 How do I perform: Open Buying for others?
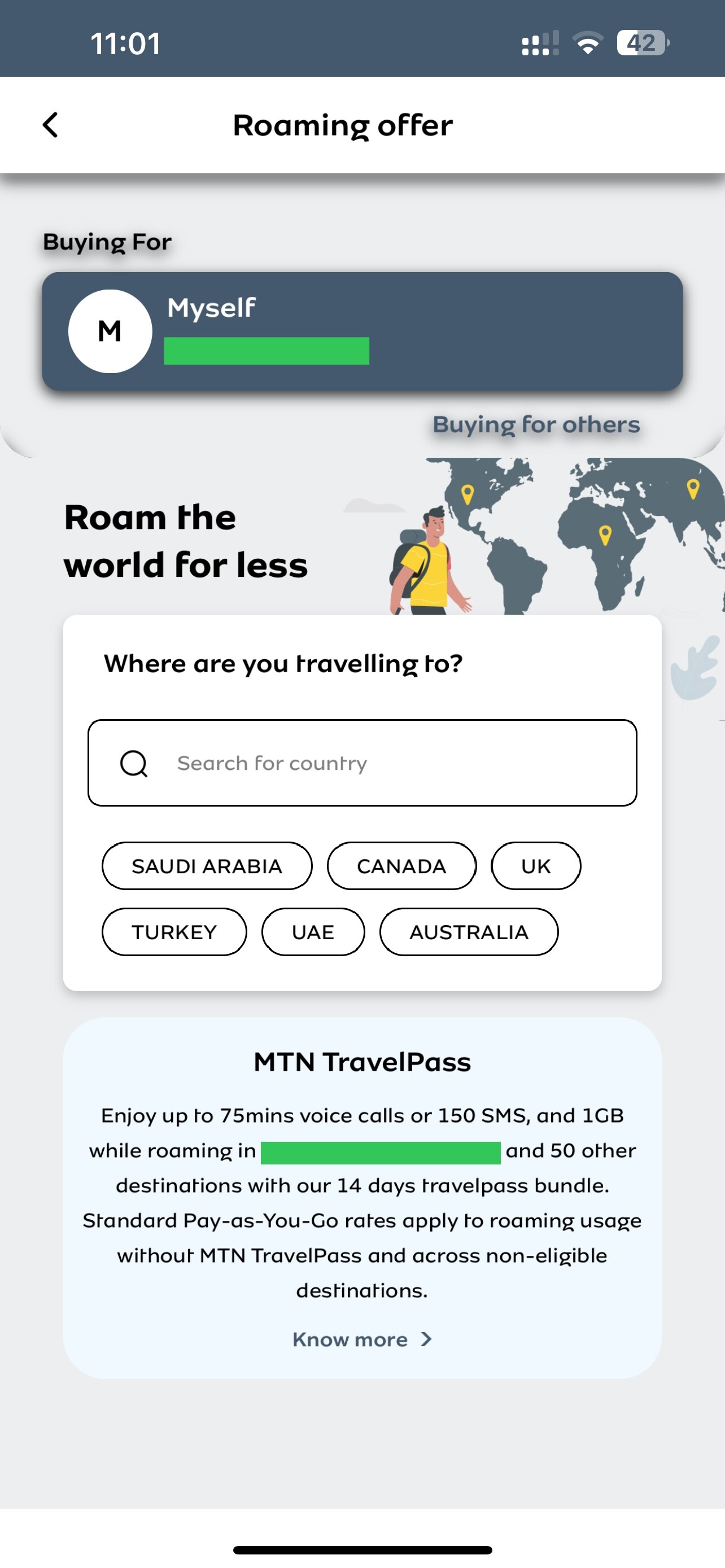[x=536, y=424]
